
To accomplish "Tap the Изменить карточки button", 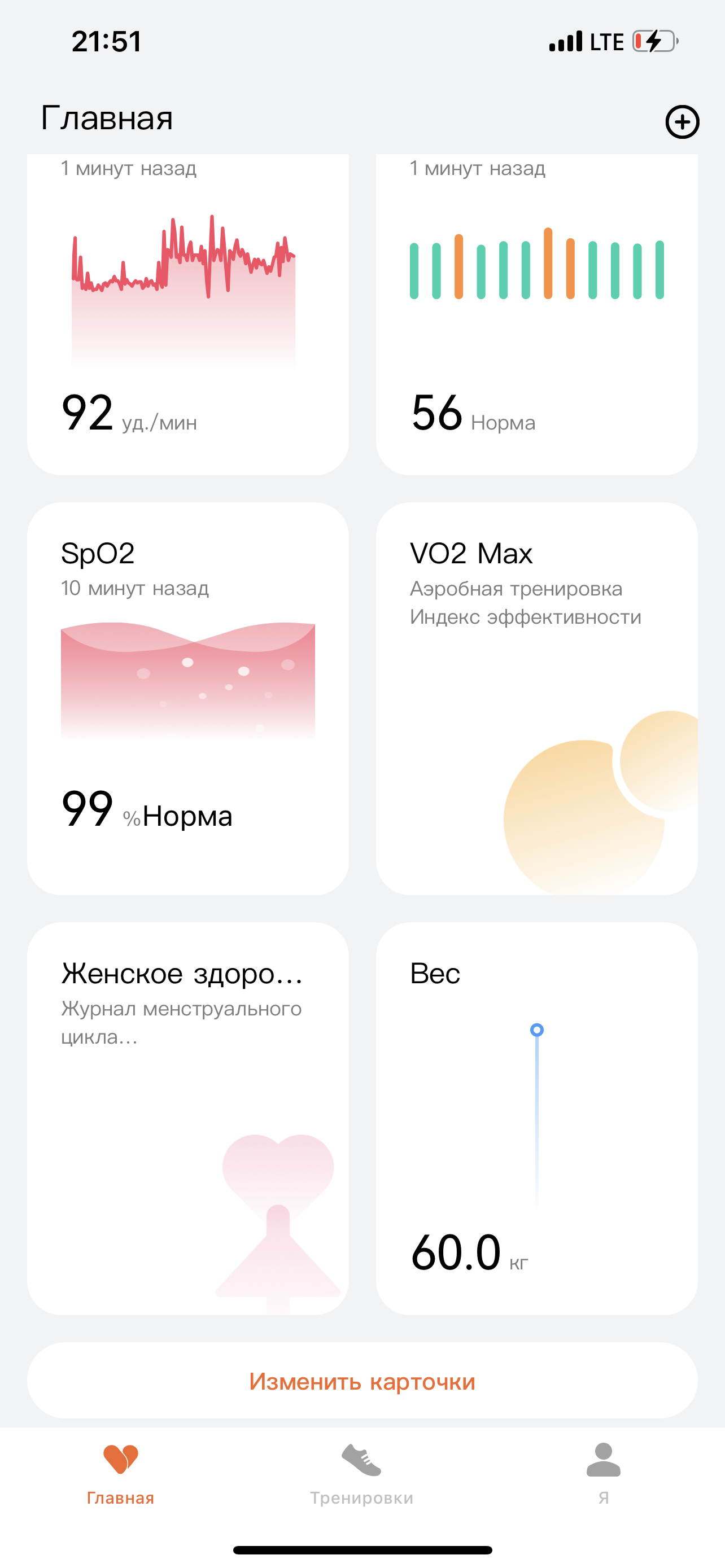I will (x=362, y=1381).
